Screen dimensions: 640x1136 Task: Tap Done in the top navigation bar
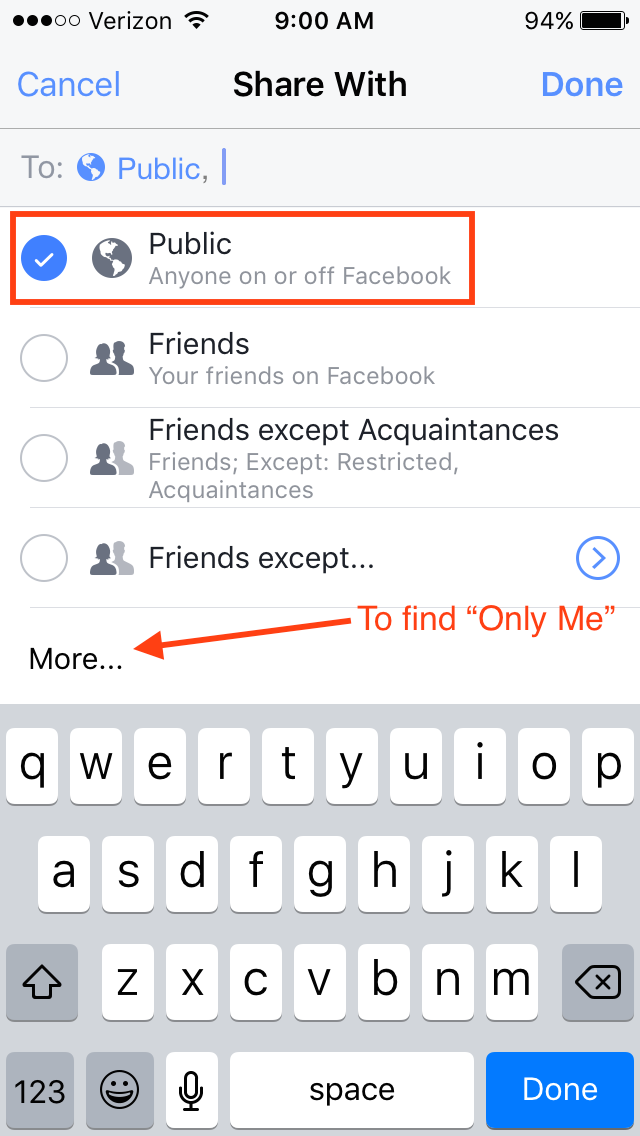tap(581, 85)
